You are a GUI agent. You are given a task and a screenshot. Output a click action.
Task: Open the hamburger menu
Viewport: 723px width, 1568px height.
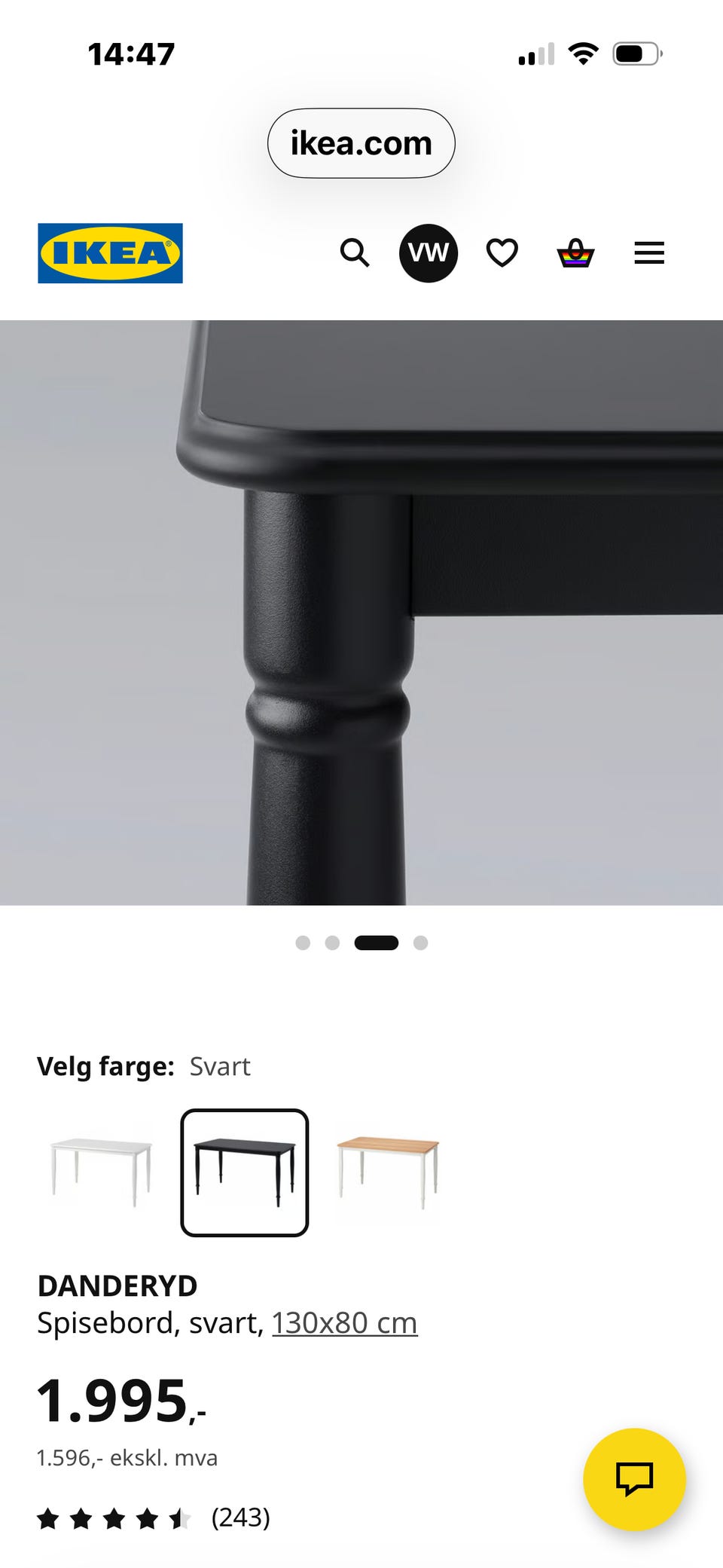click(649, 253)
